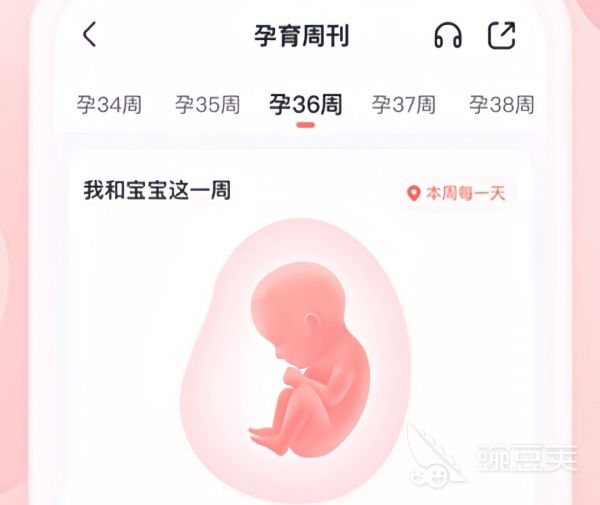Switch to the 孕35周 tab
This screenshot has width=600, height=505.
coord(207,104)
